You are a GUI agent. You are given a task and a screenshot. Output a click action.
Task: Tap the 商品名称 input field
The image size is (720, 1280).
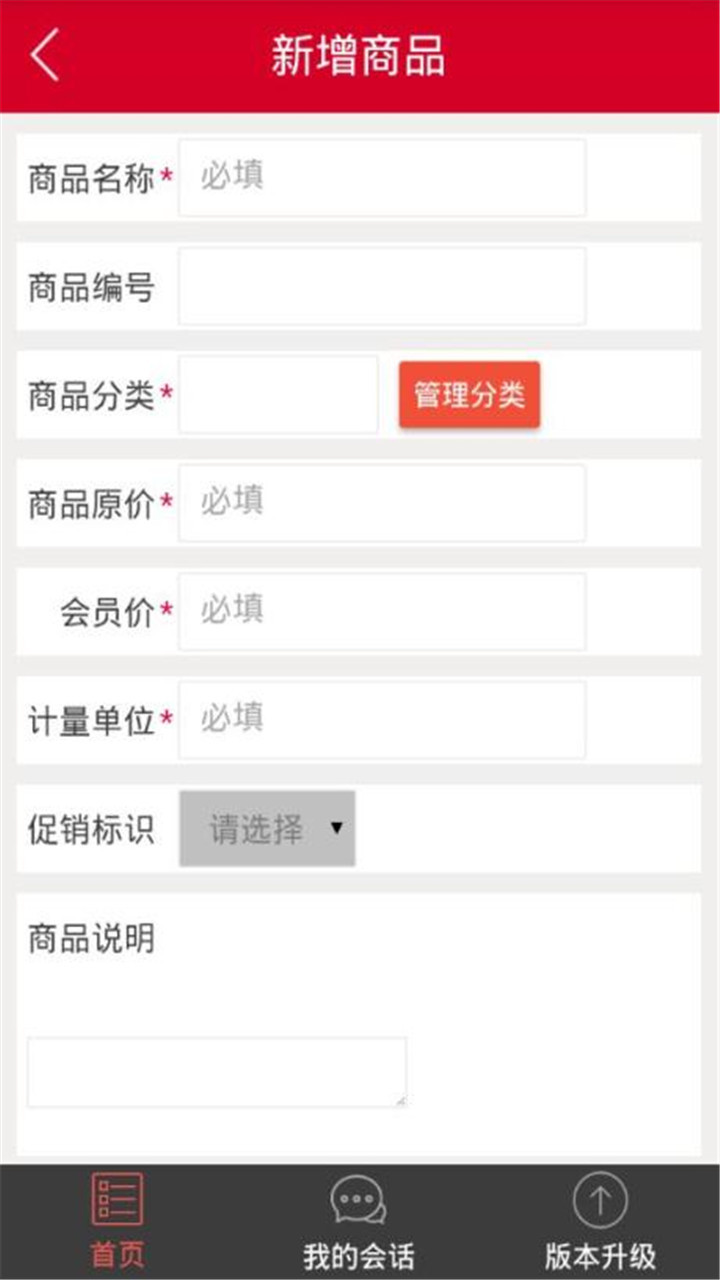pyautogui.click(x=381, y=177)
